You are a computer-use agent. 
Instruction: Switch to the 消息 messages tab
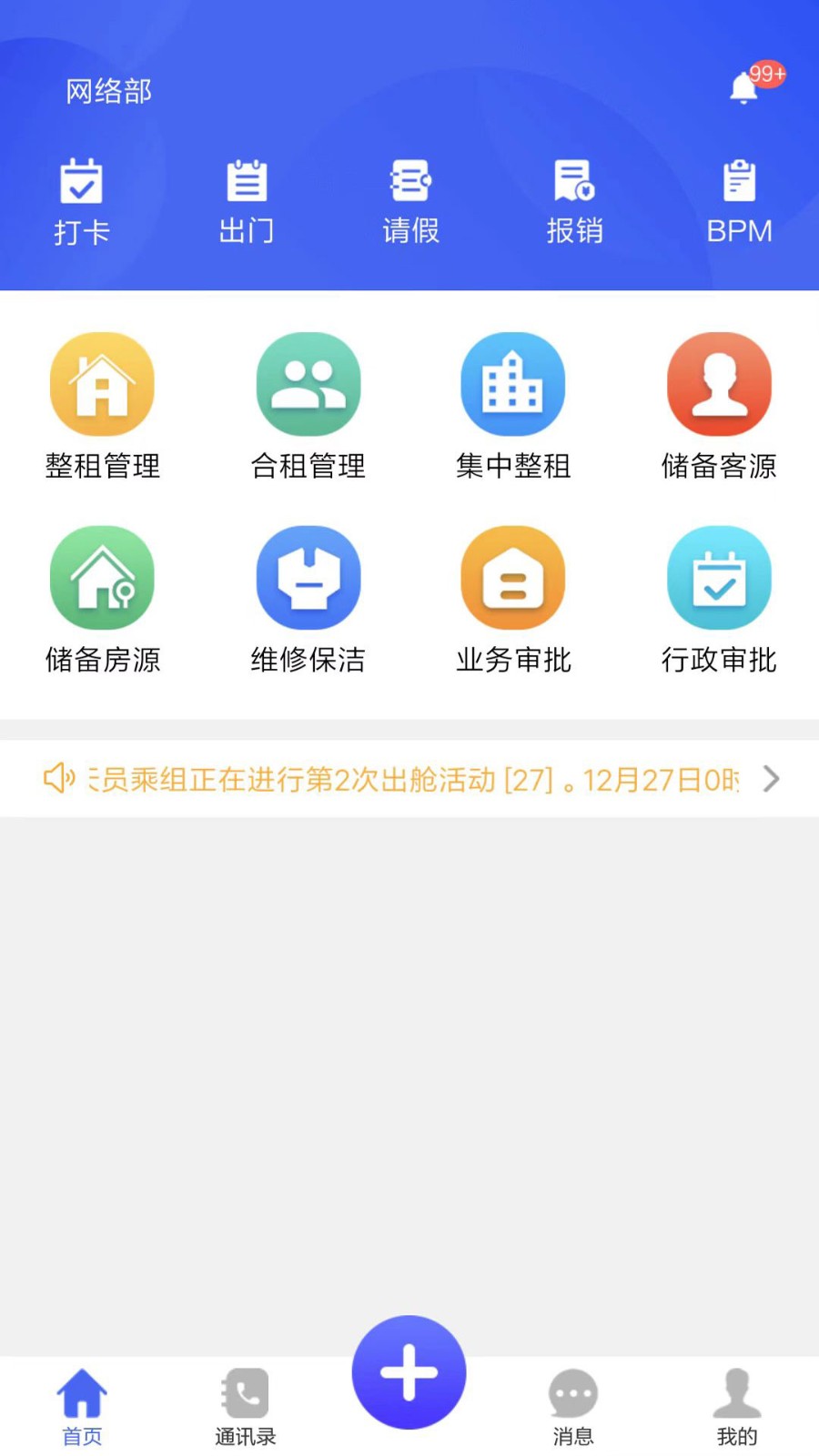point(573,1401)
